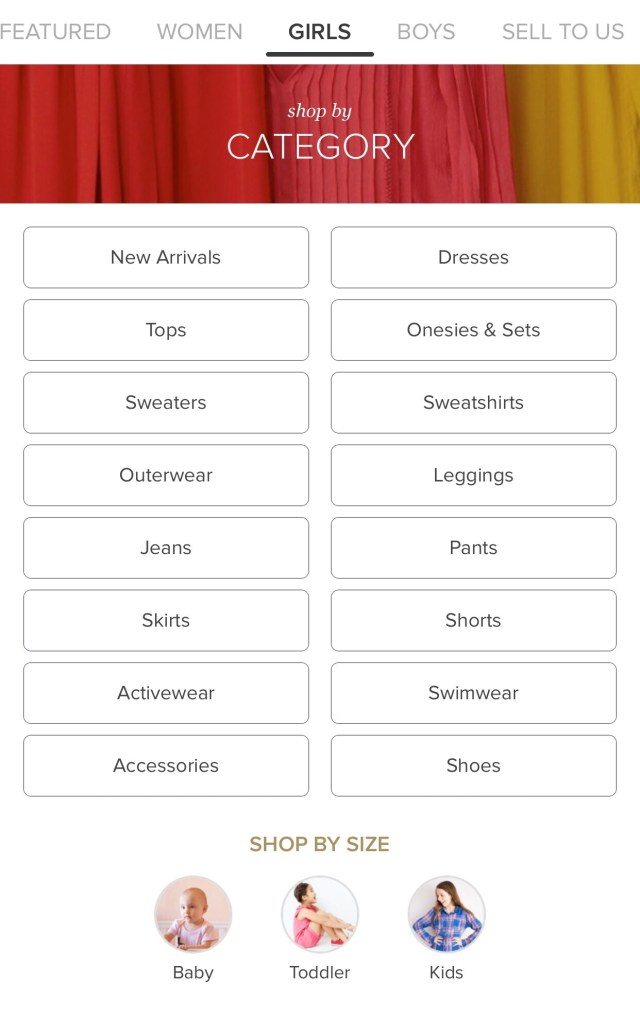The image size is (640, 1018).
Task: Open the Sell To Us tab
Action: pyautogui.click(x=562, y=32)
